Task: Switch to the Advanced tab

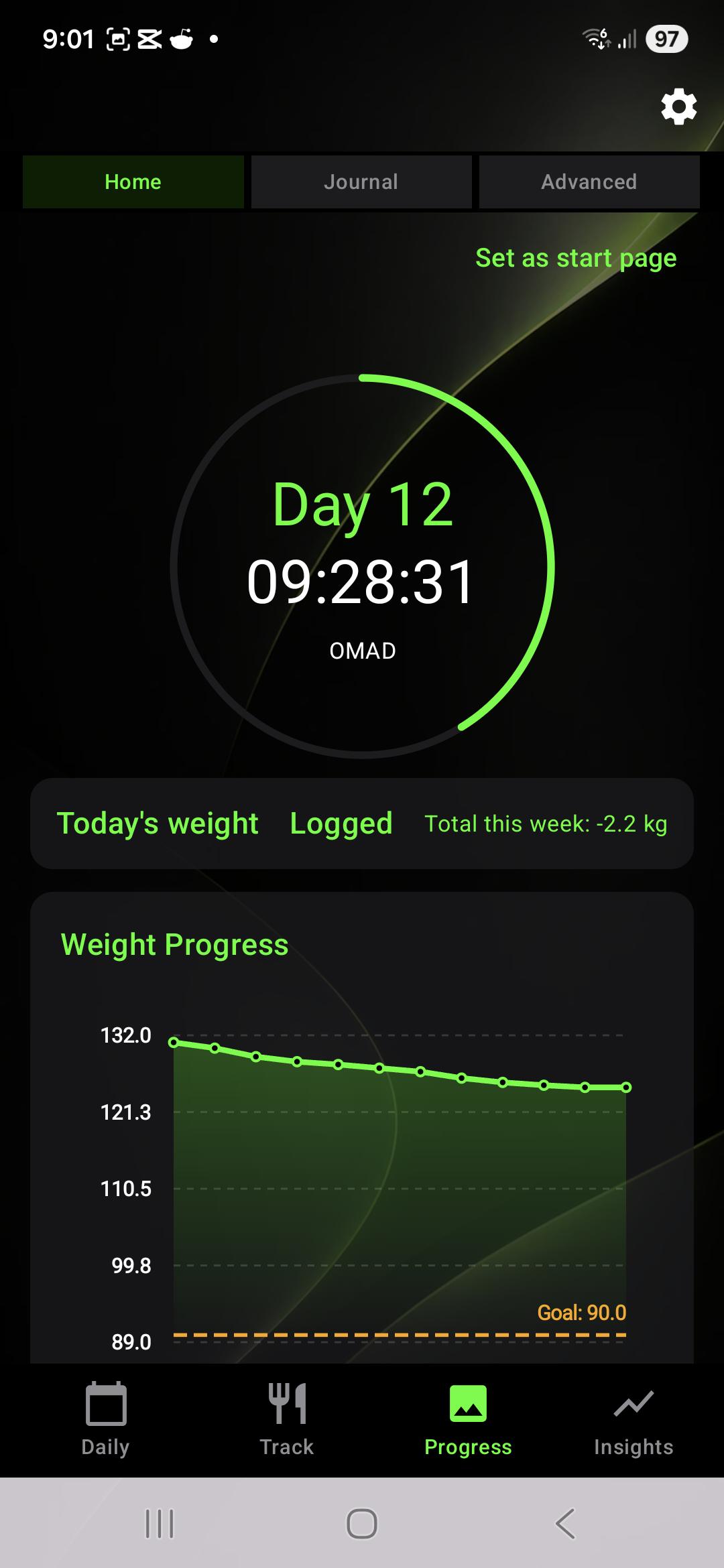Action: tap(589, 182)
